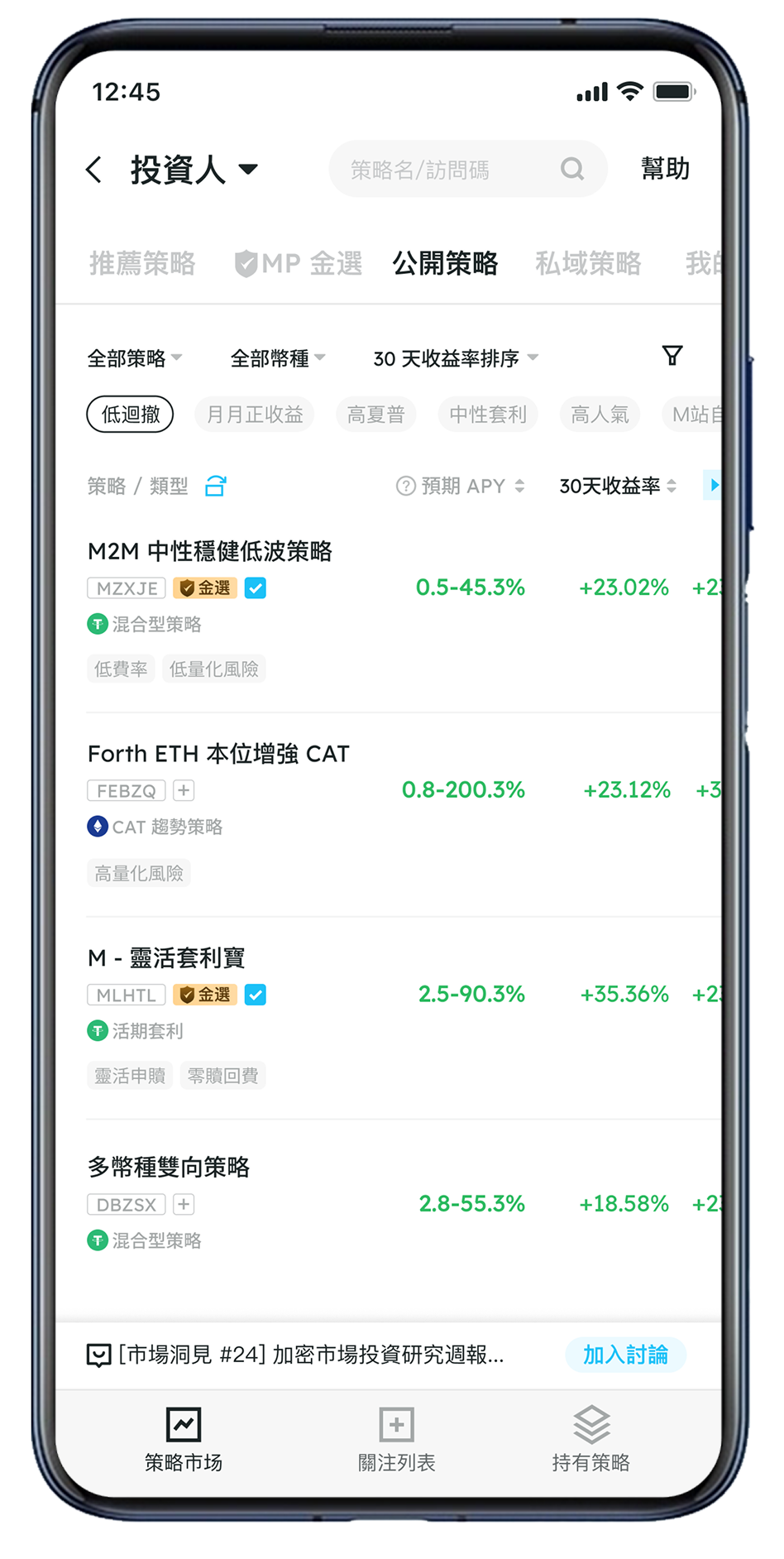Switch to the MP 金選 tab
Screen dimensions: 784x1559
[x=299, y=264]
